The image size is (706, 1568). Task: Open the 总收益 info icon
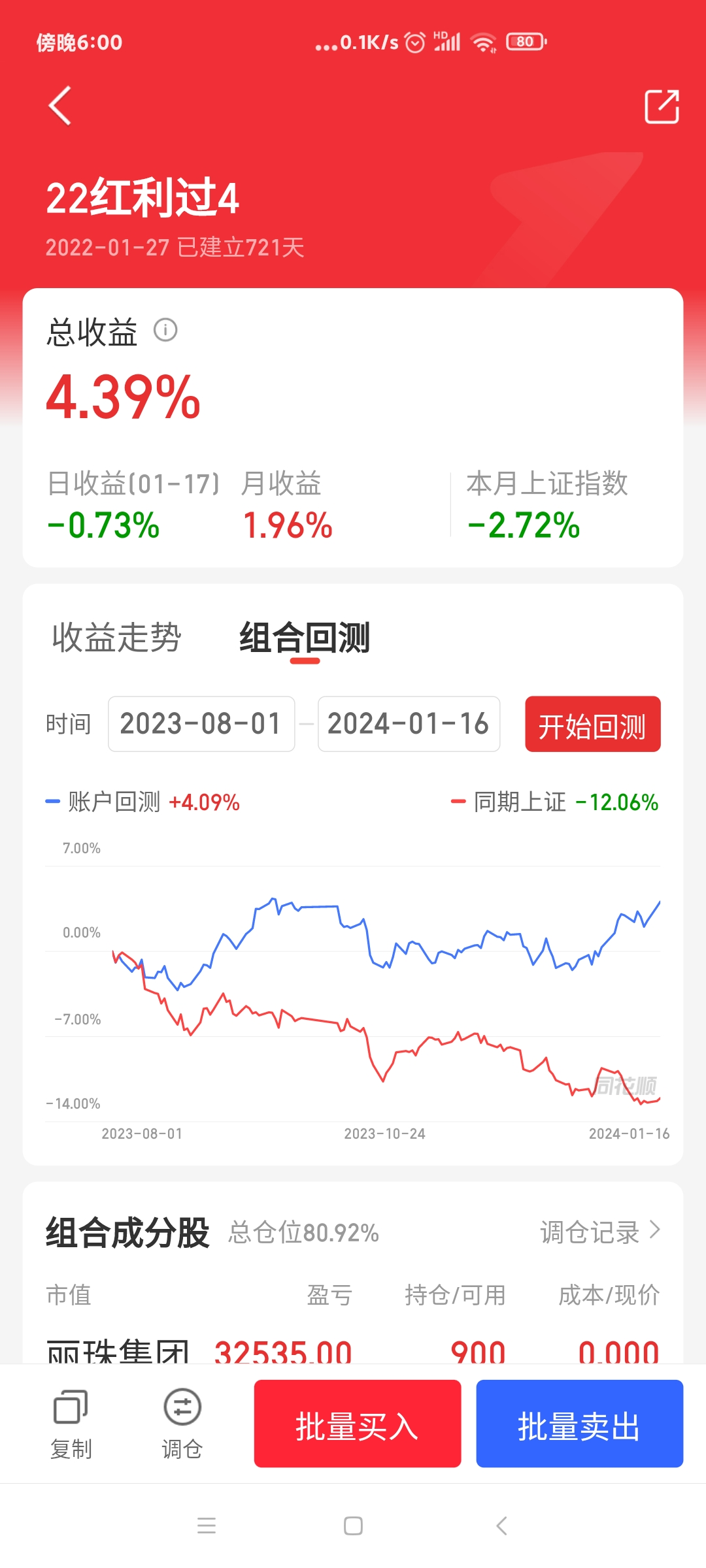pyautogui.click(x=165, y=331)
